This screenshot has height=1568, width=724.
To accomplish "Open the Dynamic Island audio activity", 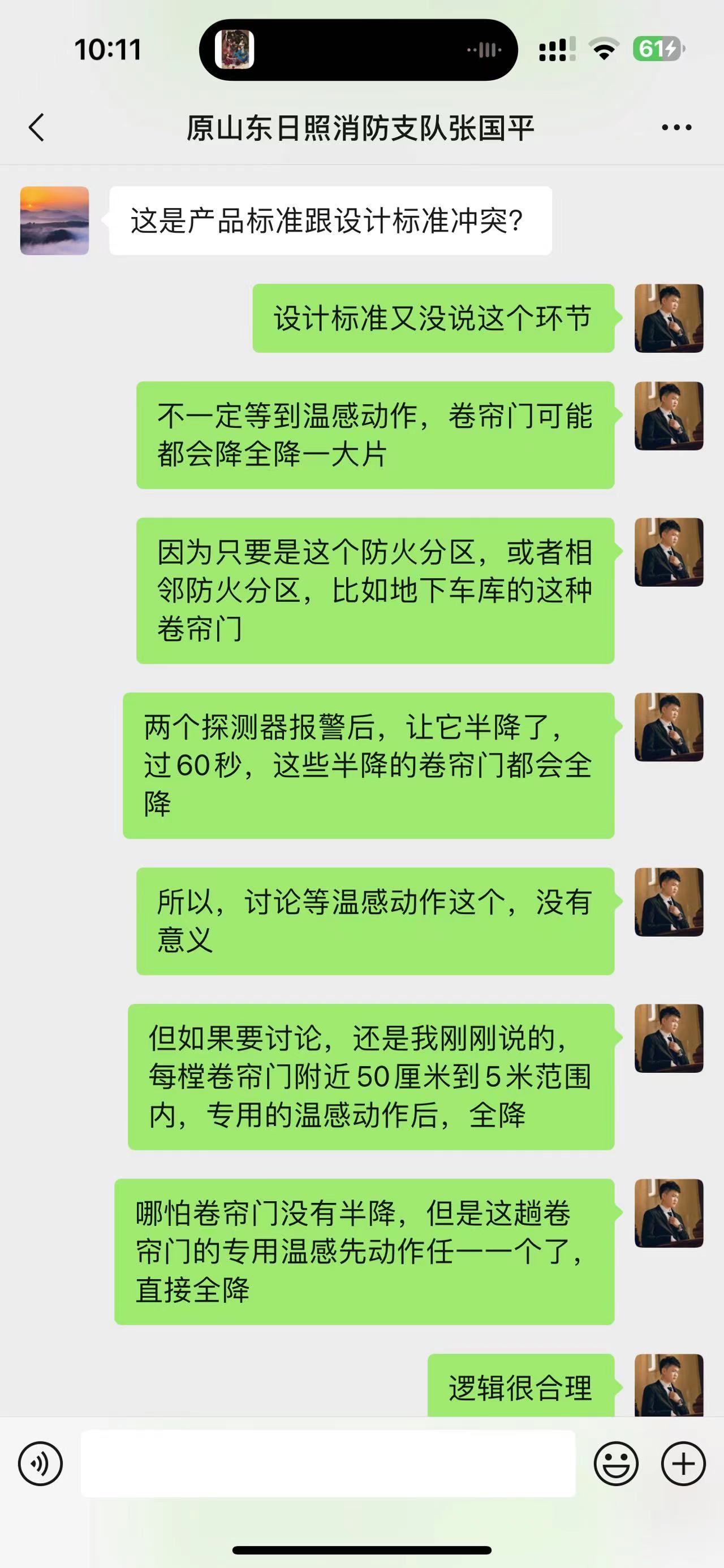I will point(358,50).
